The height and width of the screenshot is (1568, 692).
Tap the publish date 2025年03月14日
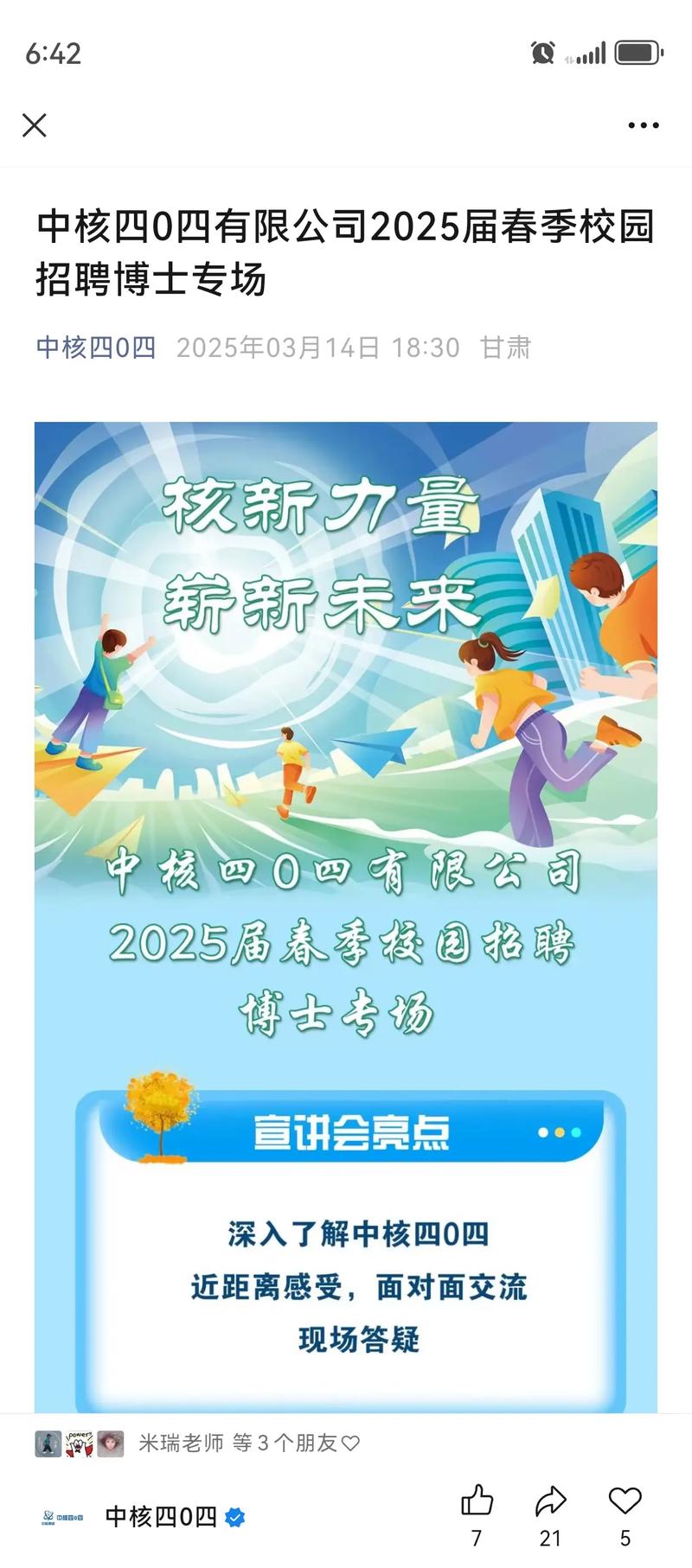click(275, 347)
